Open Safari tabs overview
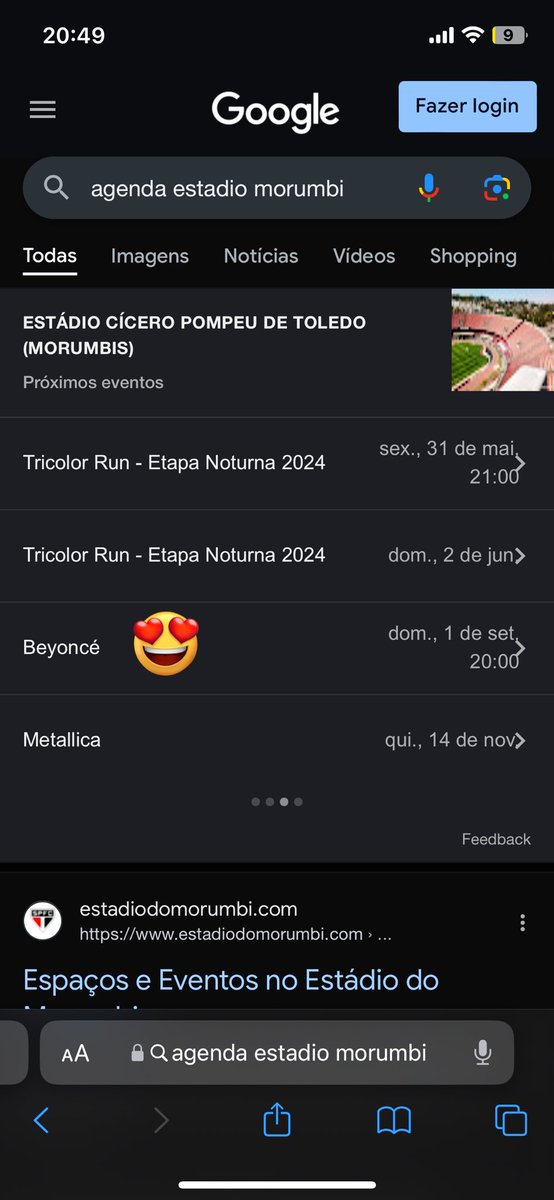This screenshot has width=554, height=1200. (511, 1120)
